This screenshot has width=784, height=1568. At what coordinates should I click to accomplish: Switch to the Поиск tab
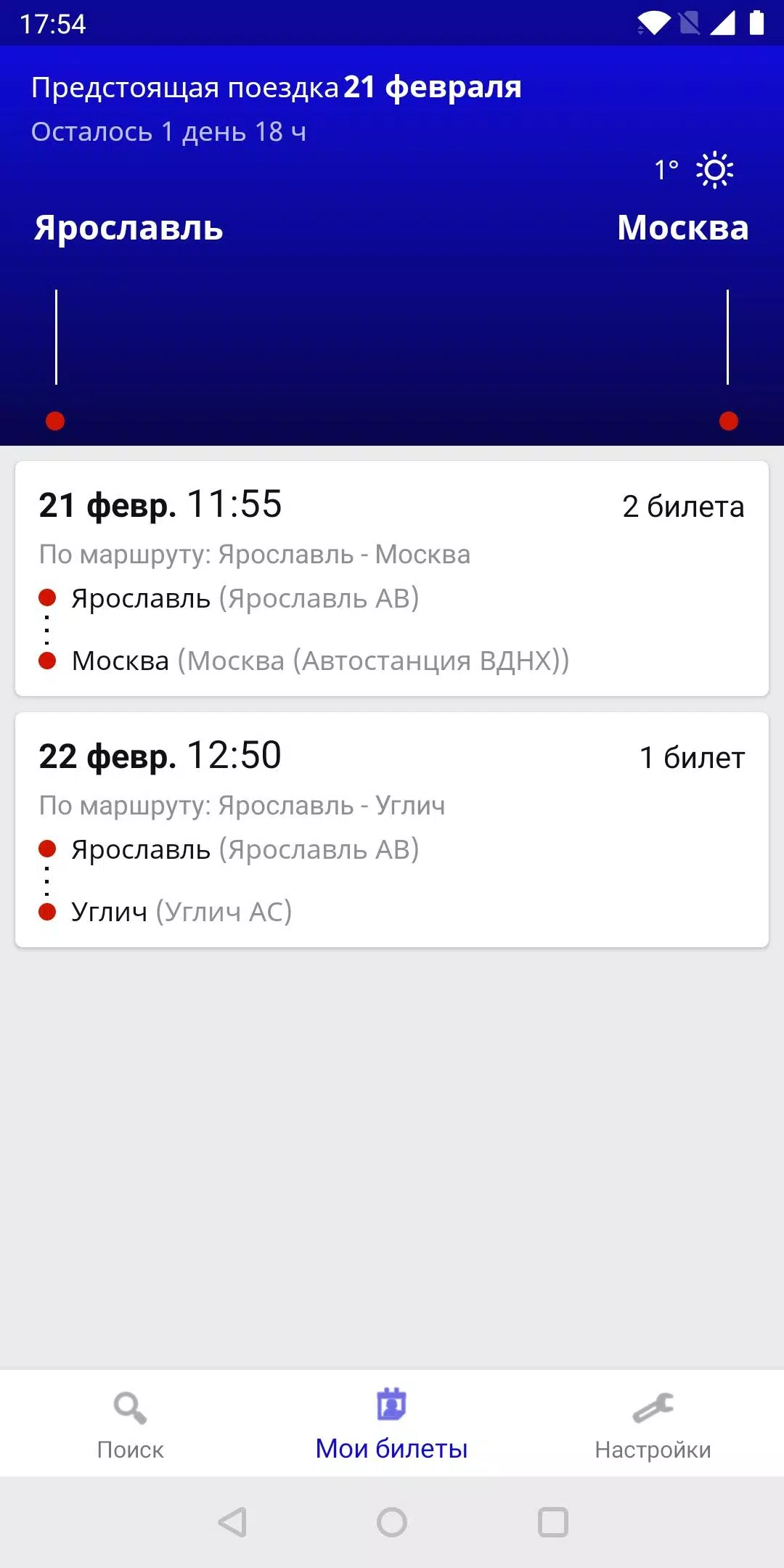(131, 1424)
